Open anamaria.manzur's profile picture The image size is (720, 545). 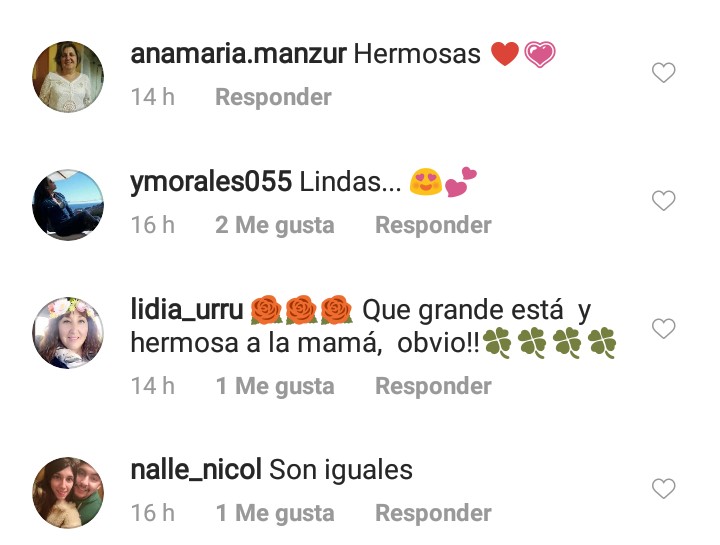point(68,76)
